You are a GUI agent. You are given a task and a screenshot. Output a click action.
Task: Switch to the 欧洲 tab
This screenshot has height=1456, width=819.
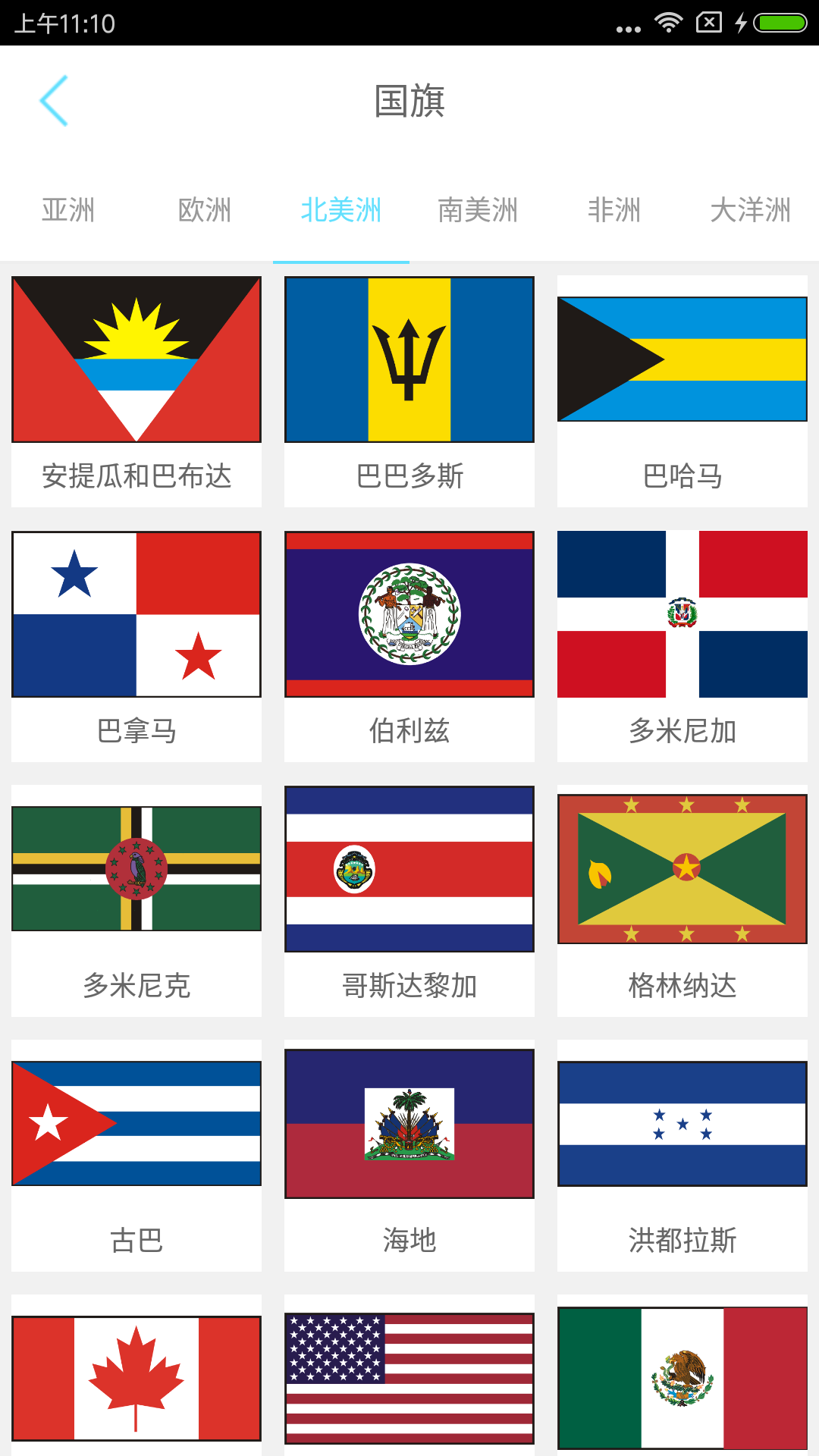click(x=205, y=210)
